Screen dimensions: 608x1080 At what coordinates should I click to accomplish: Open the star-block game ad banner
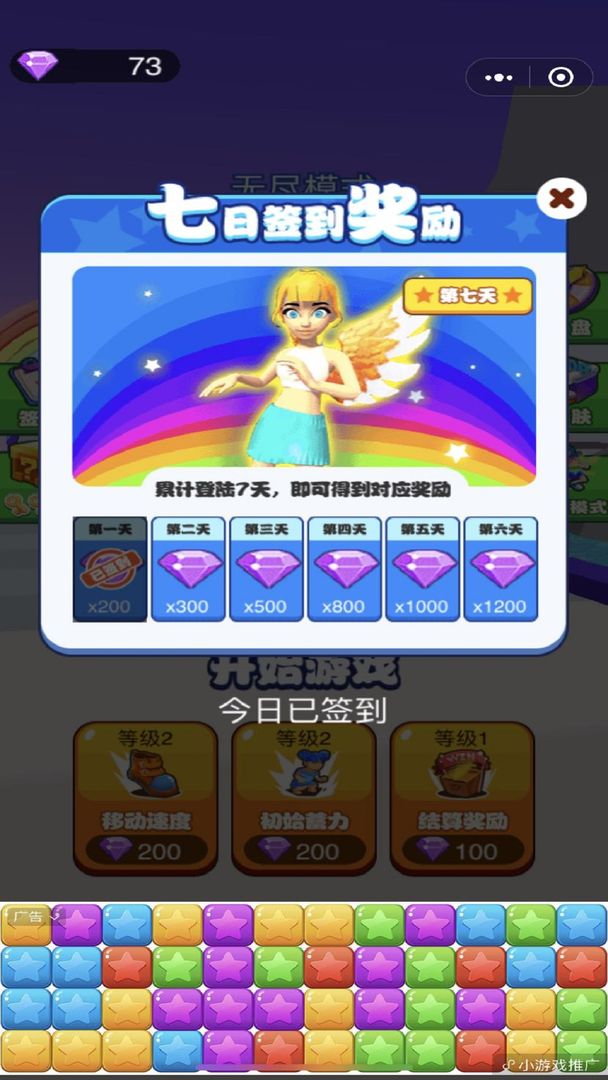pos(304,990)
